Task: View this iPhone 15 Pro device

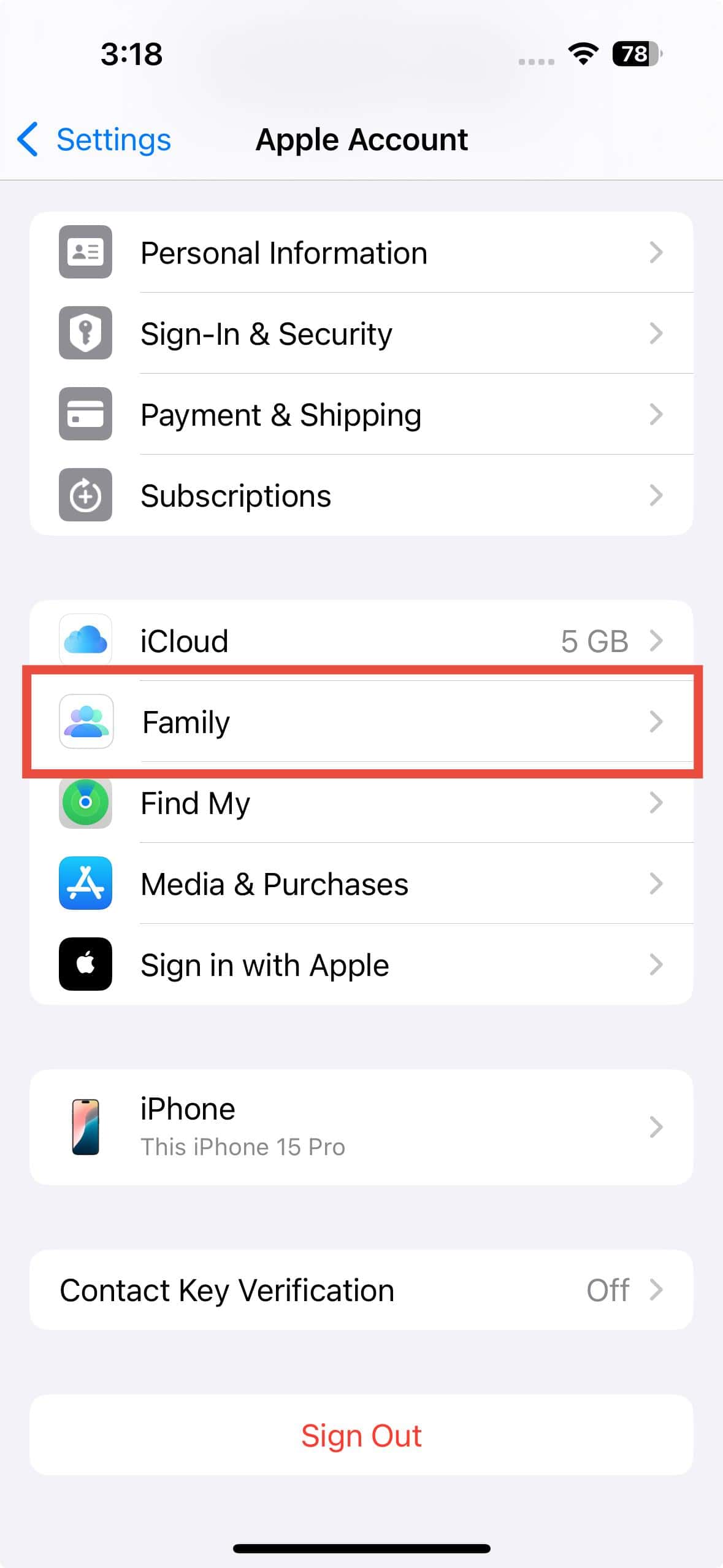Action: pos(361,1127)
